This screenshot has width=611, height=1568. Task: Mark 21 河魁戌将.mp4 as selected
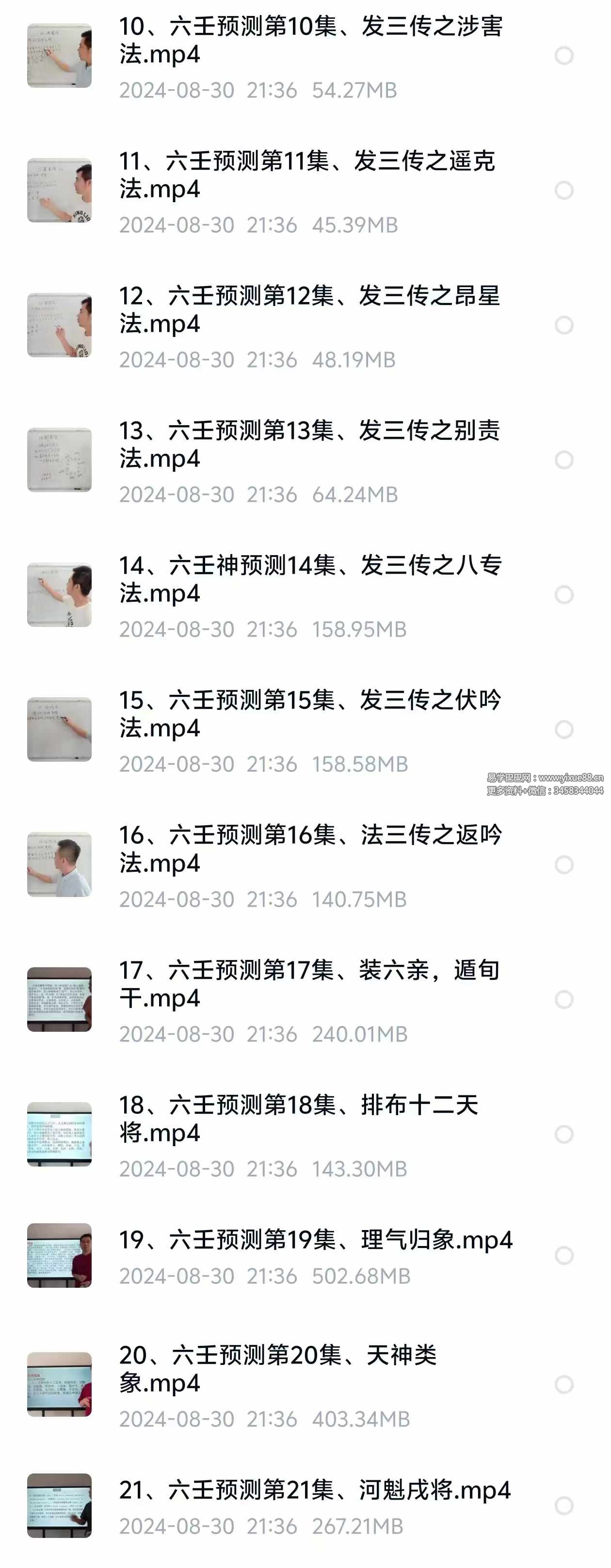(x=563, y=1505)
